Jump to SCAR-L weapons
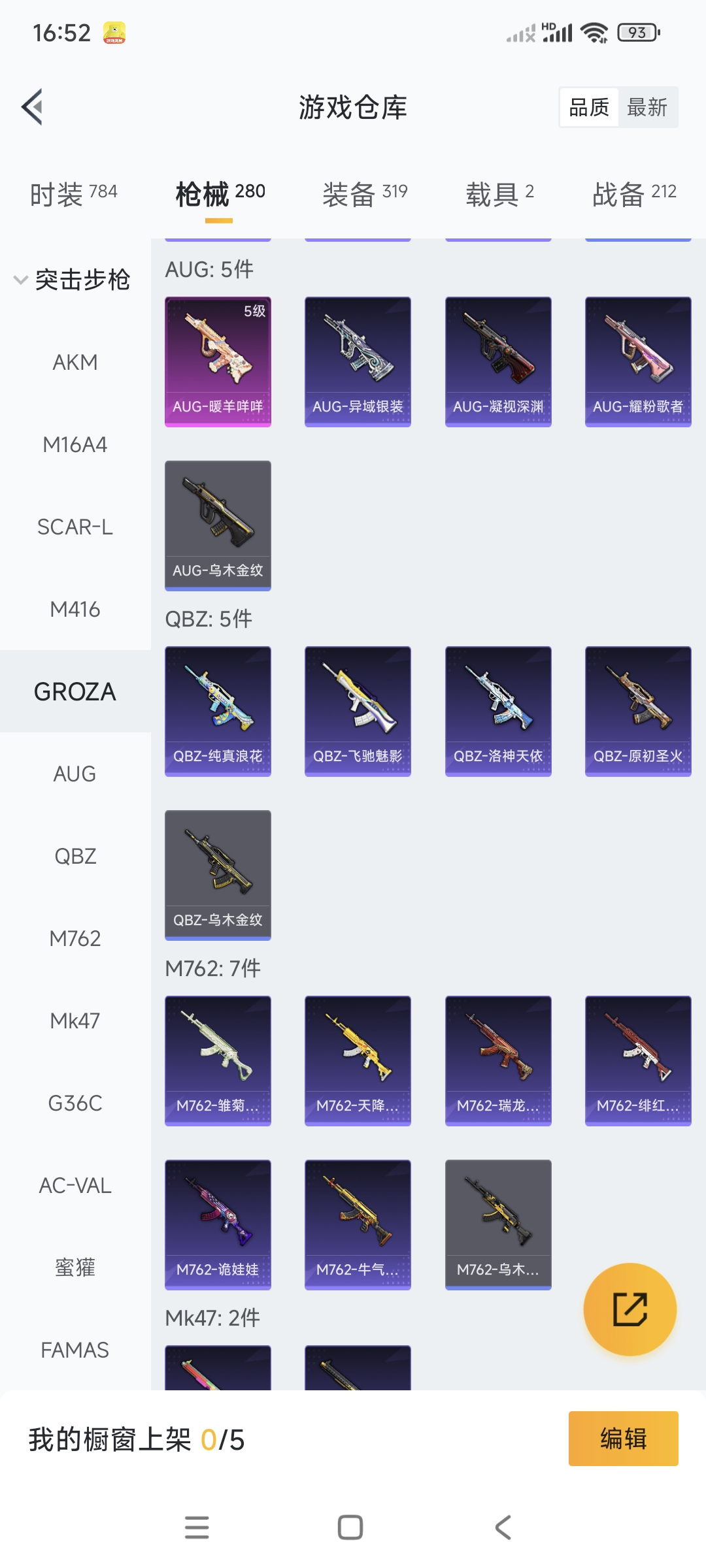 pyautogui.click(x=75, y=527)
